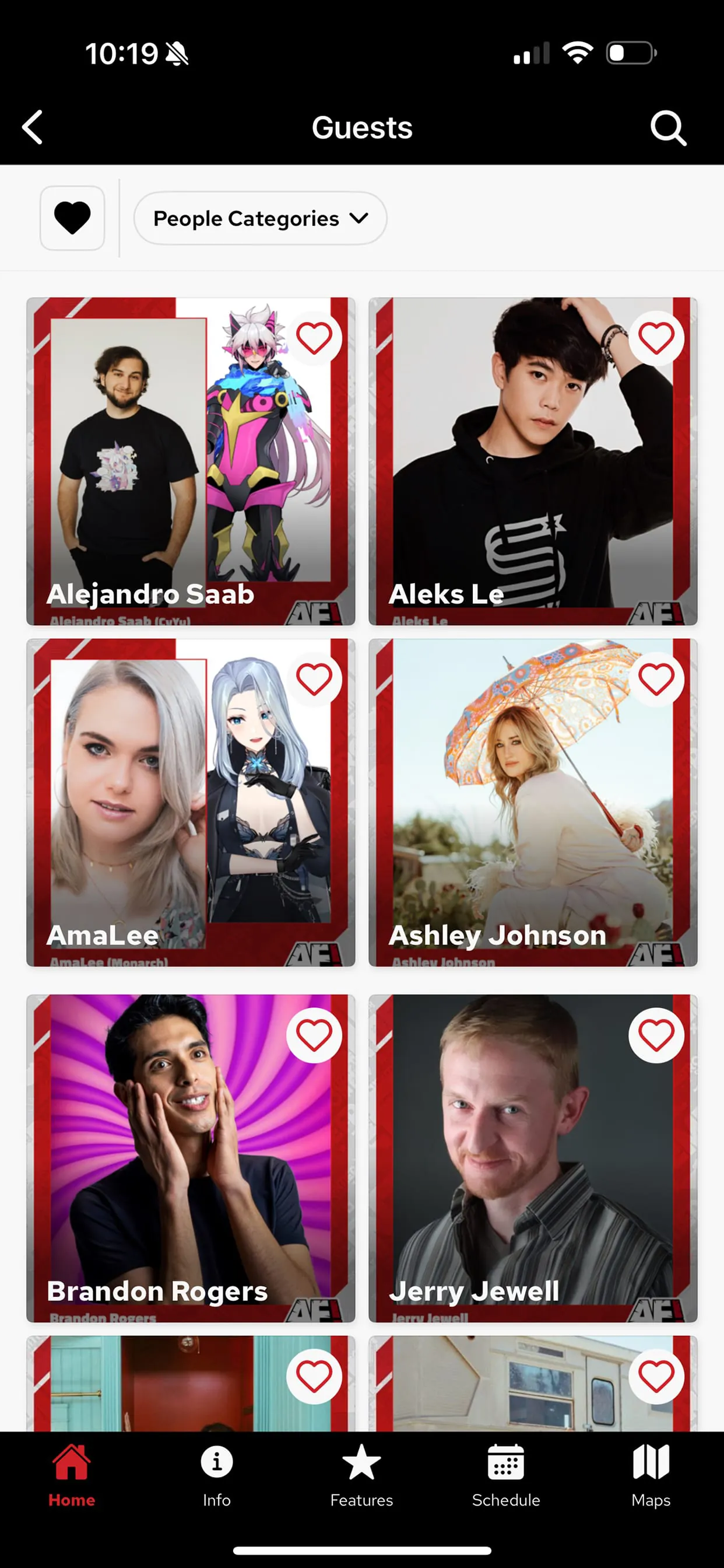Open the guest search
Image resolution: width=724 pixels, height=1568 pixels.
pos(668,128)
